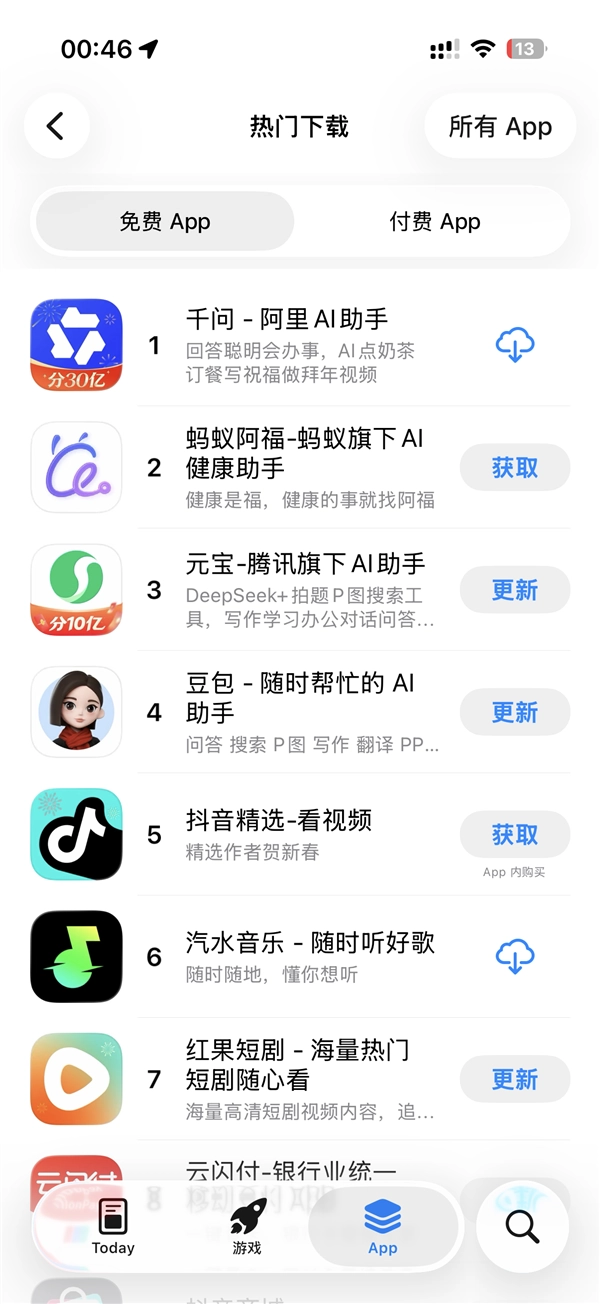Open the 所有 App category filter
Image resolution: width=600 pixels, height=1304 pixels.
(500, 126)
